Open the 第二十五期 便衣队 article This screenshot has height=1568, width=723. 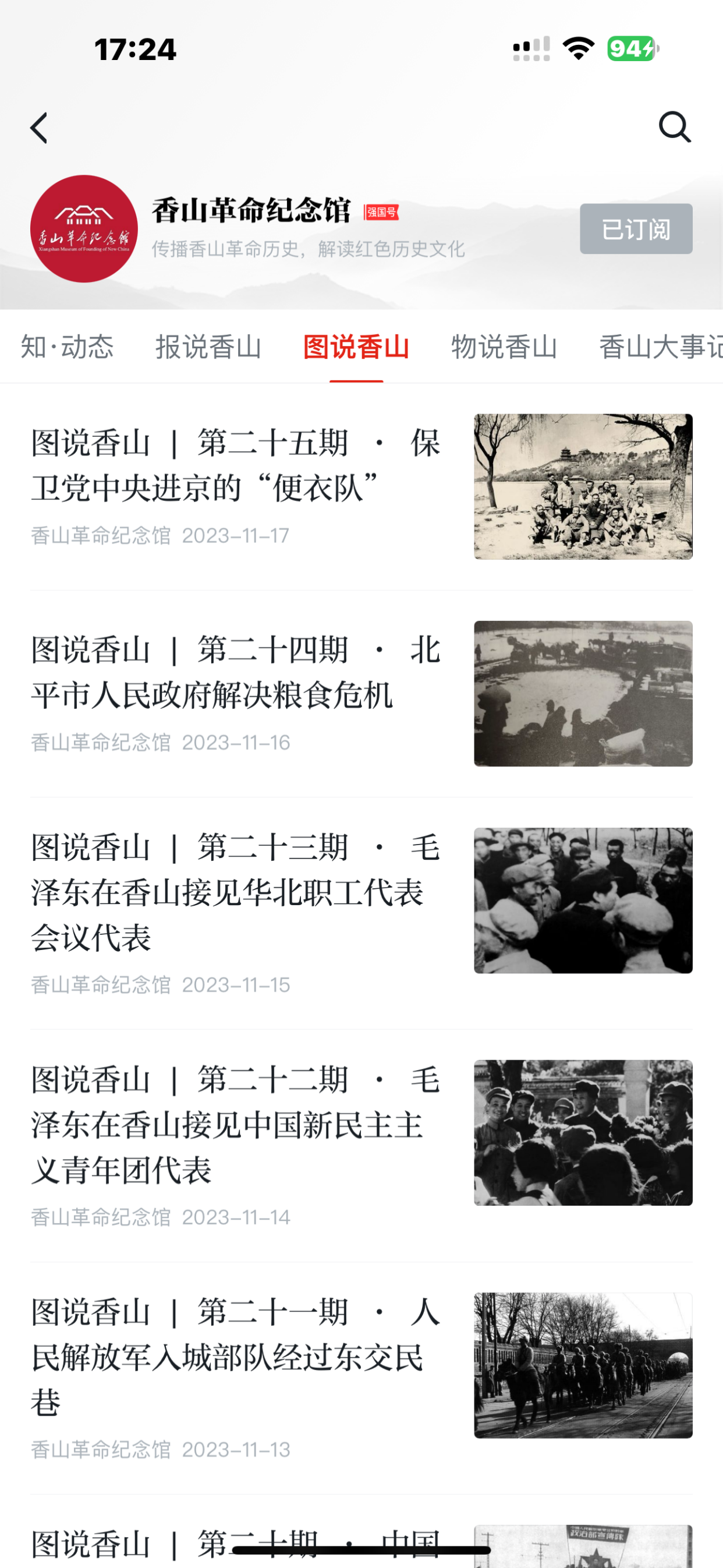click(236, 465)
